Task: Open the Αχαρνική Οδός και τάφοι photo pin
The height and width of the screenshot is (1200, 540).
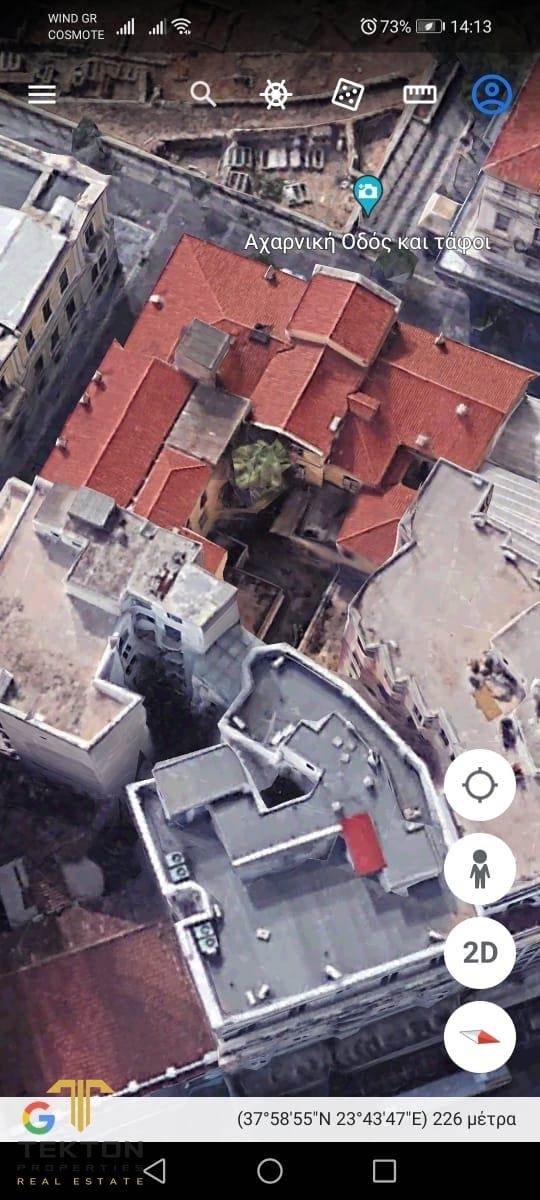Action: coord(368,194)
